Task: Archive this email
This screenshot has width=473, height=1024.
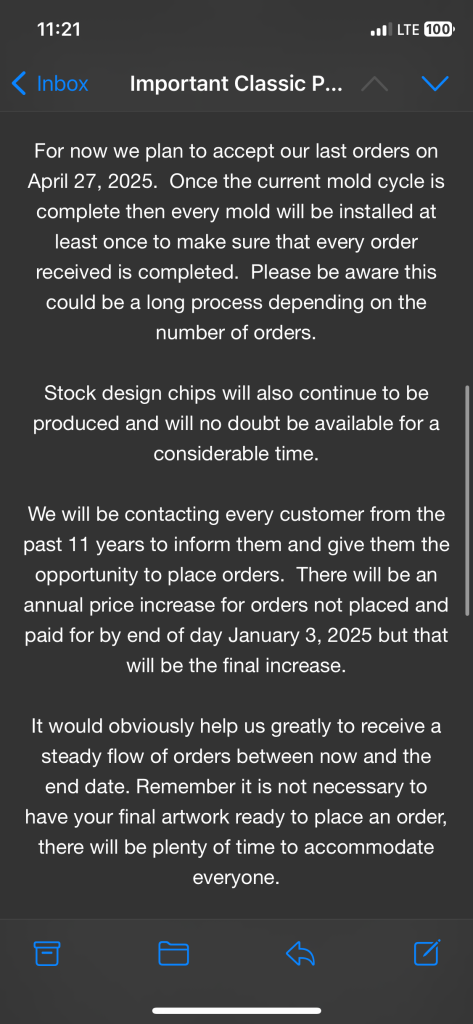Action: click(47, 953)
